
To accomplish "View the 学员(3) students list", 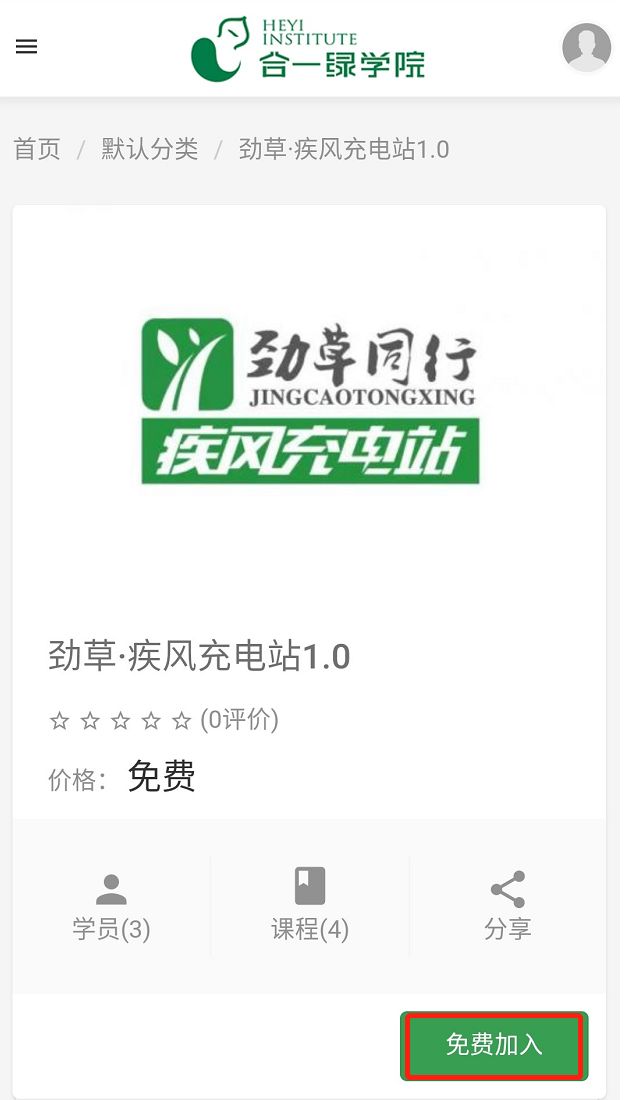I will point(111,906).
